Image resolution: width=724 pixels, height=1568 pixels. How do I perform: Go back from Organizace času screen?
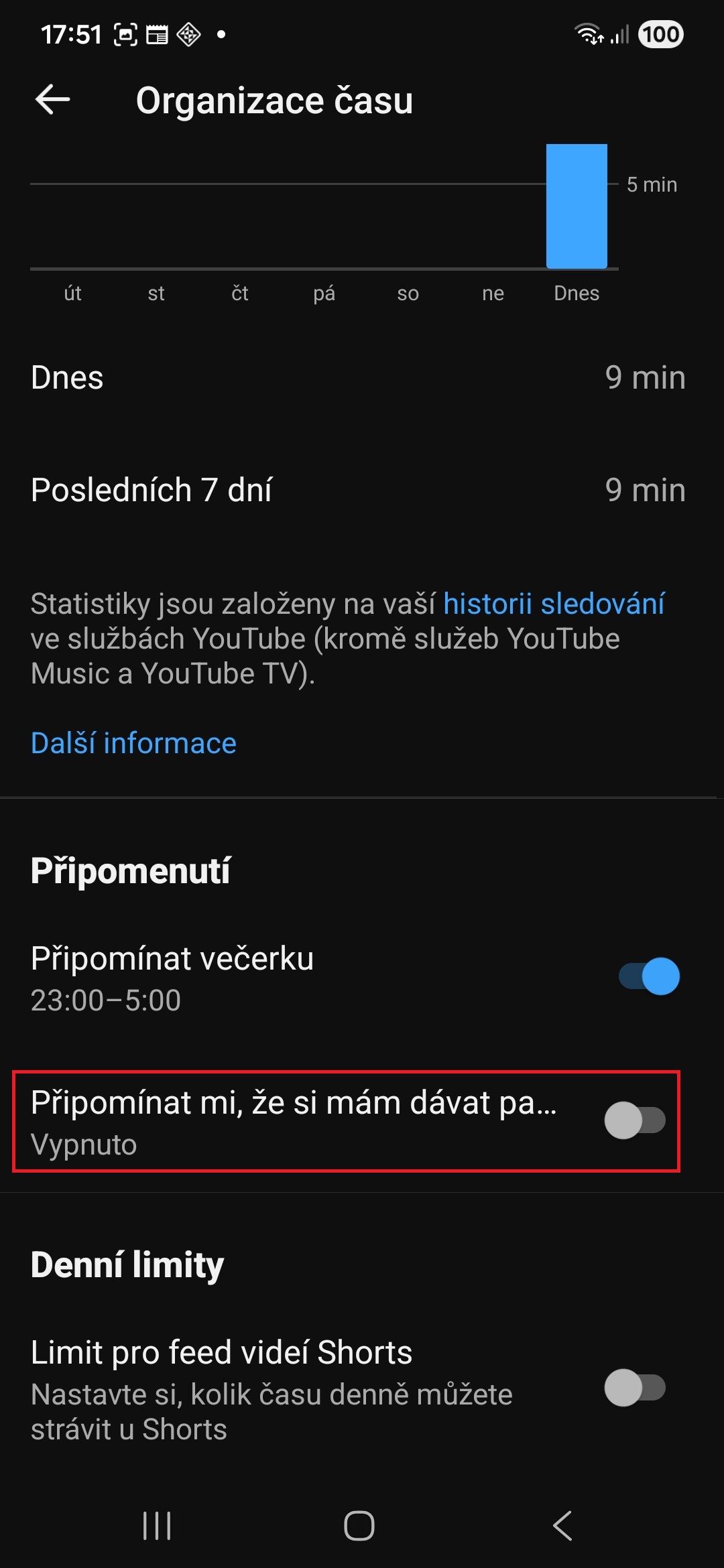pos(52,100)
